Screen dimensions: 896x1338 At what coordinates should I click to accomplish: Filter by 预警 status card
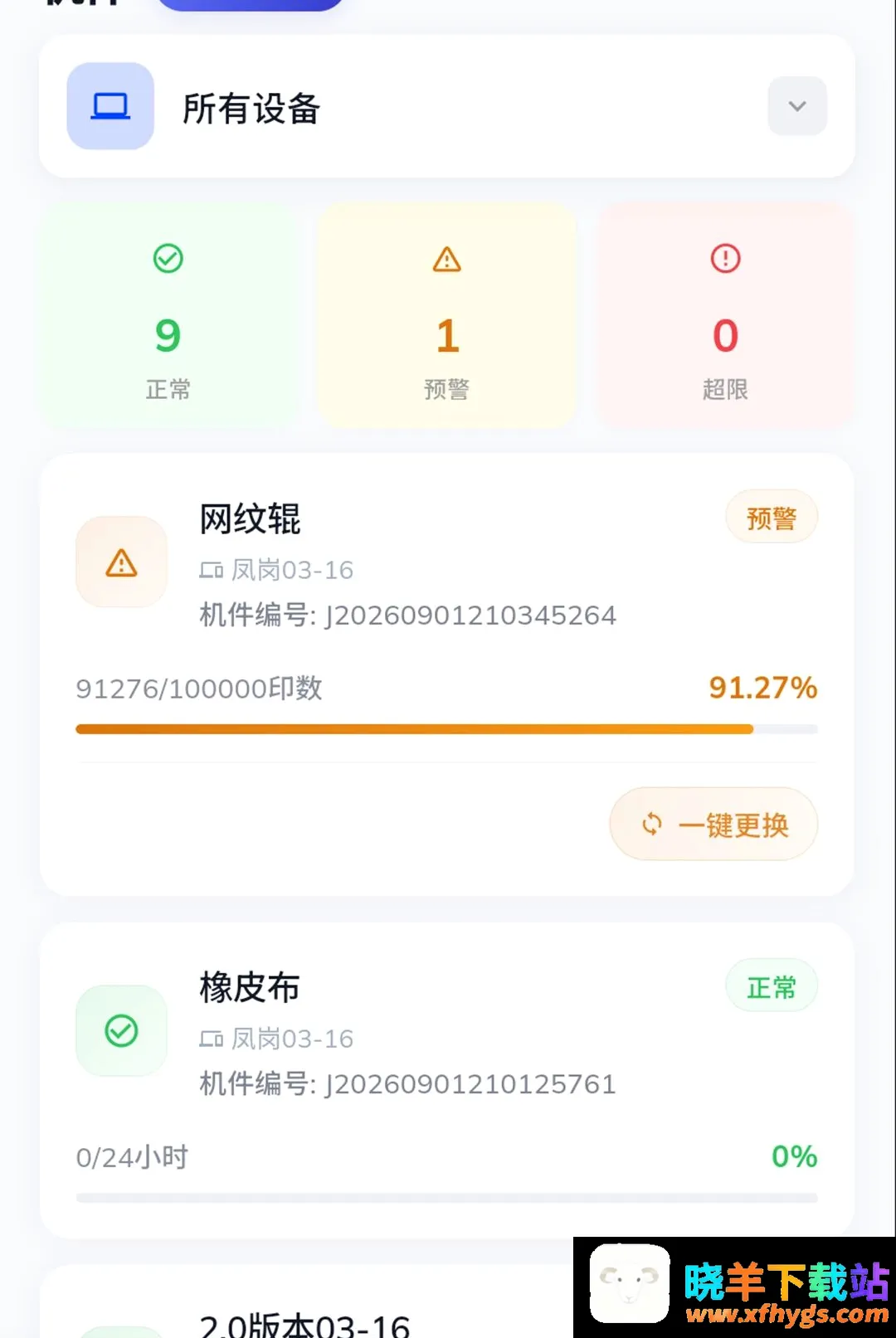447,316
